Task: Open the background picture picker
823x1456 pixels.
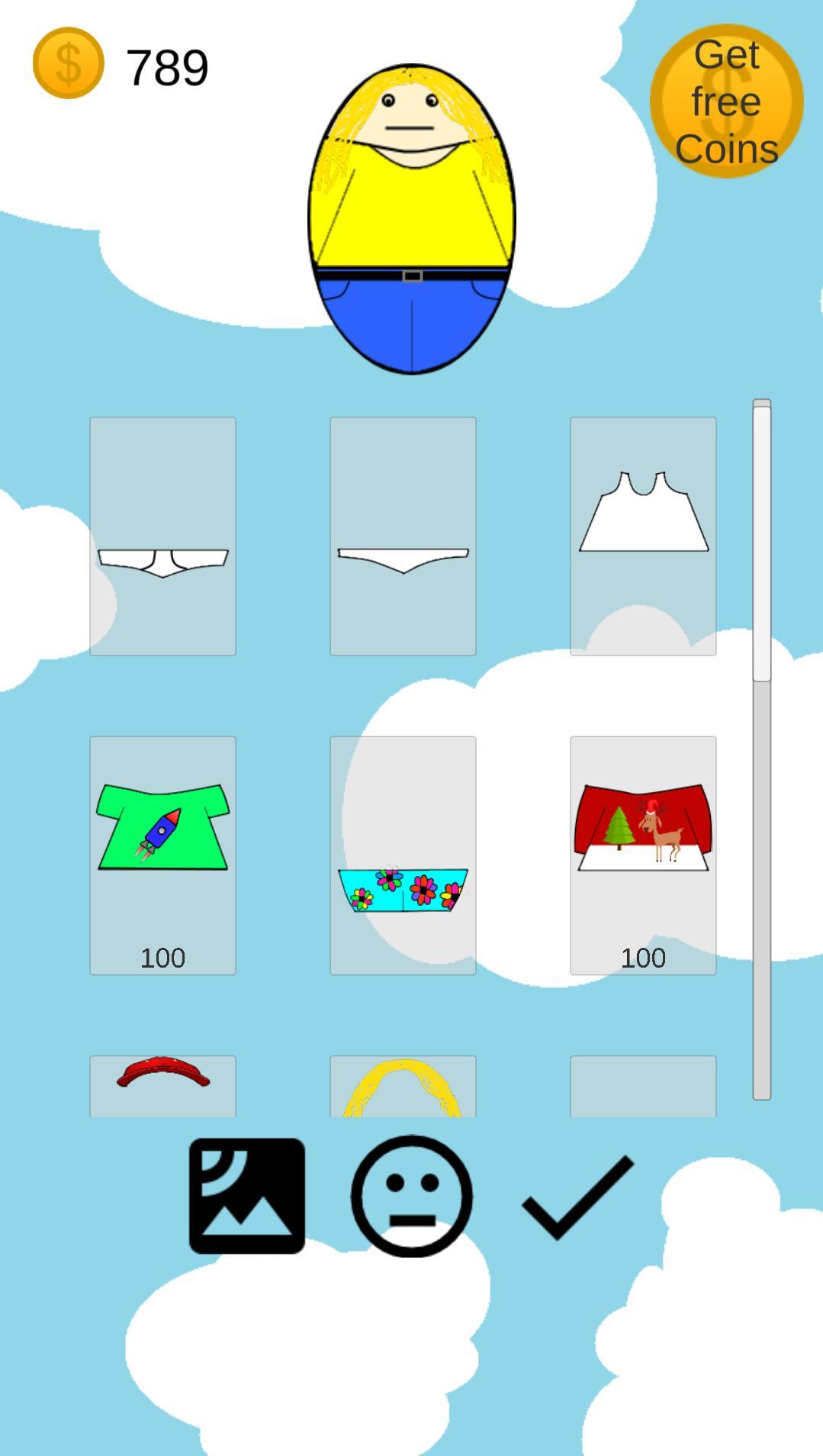Action: click(247, 1196)
